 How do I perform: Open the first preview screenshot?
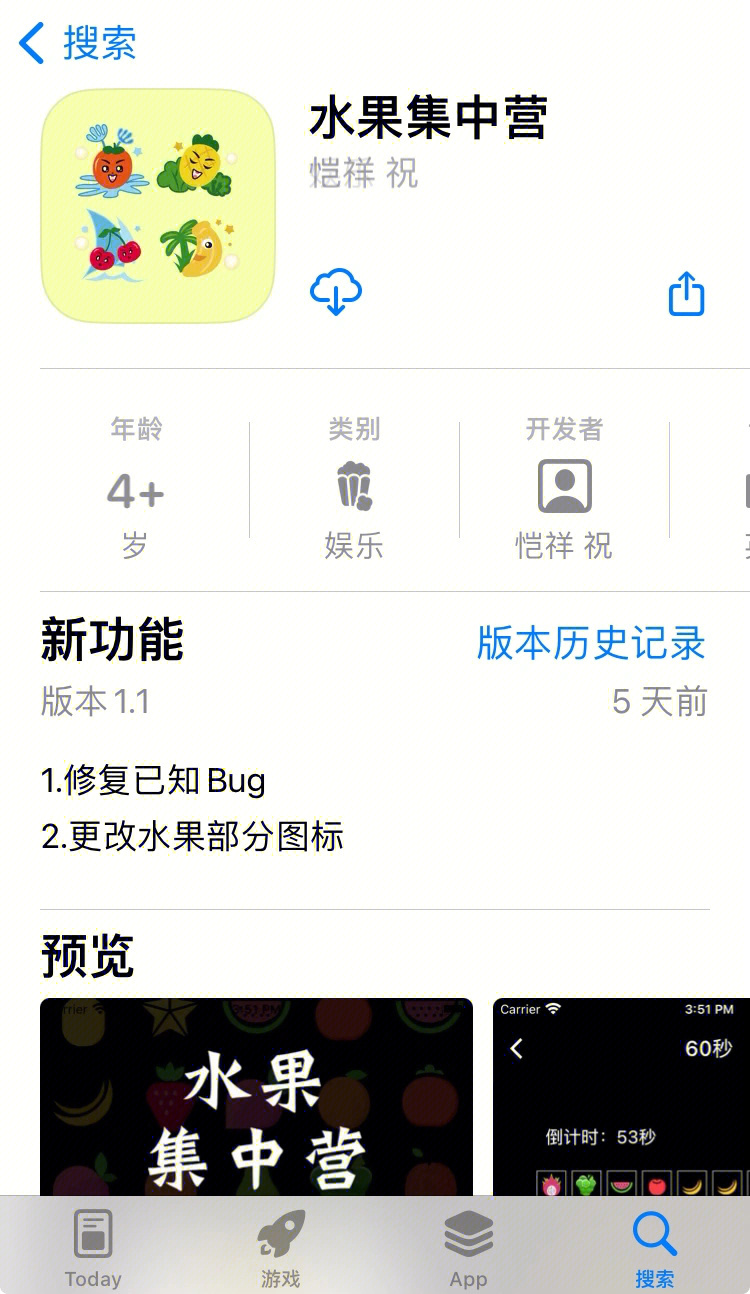[x=256, y=1097]
